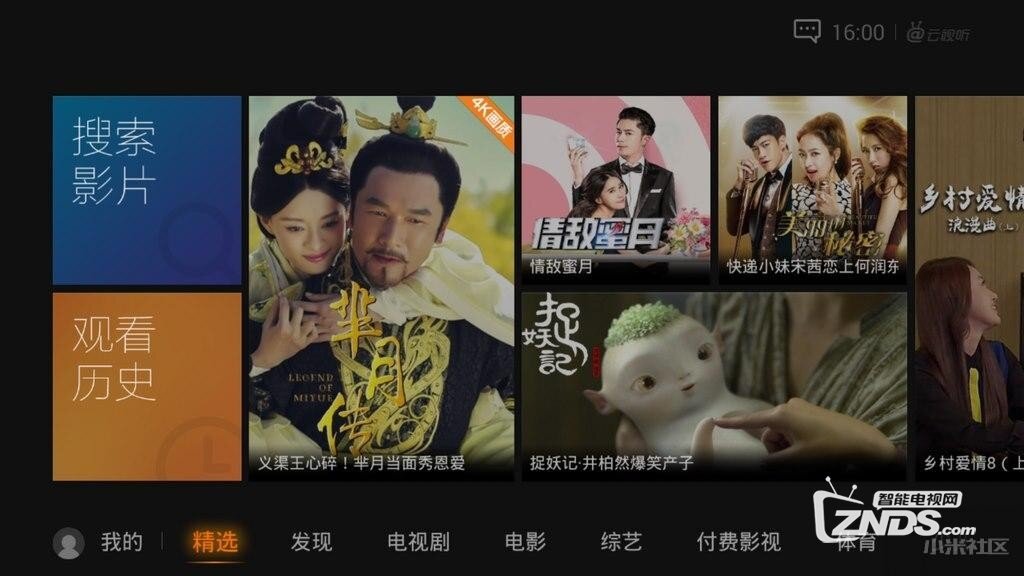Open the messages icon at top
The image size is (1024, 576).
pos(807,31)
